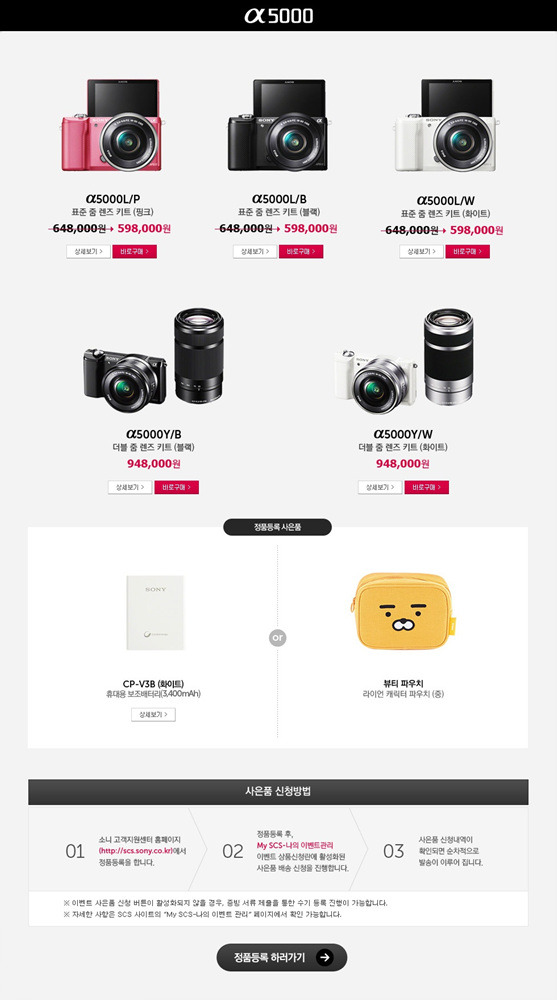This screenshot has height=1000, width=557.
Task: See details of the white α5000L/W kit
Action: [422, 251]
